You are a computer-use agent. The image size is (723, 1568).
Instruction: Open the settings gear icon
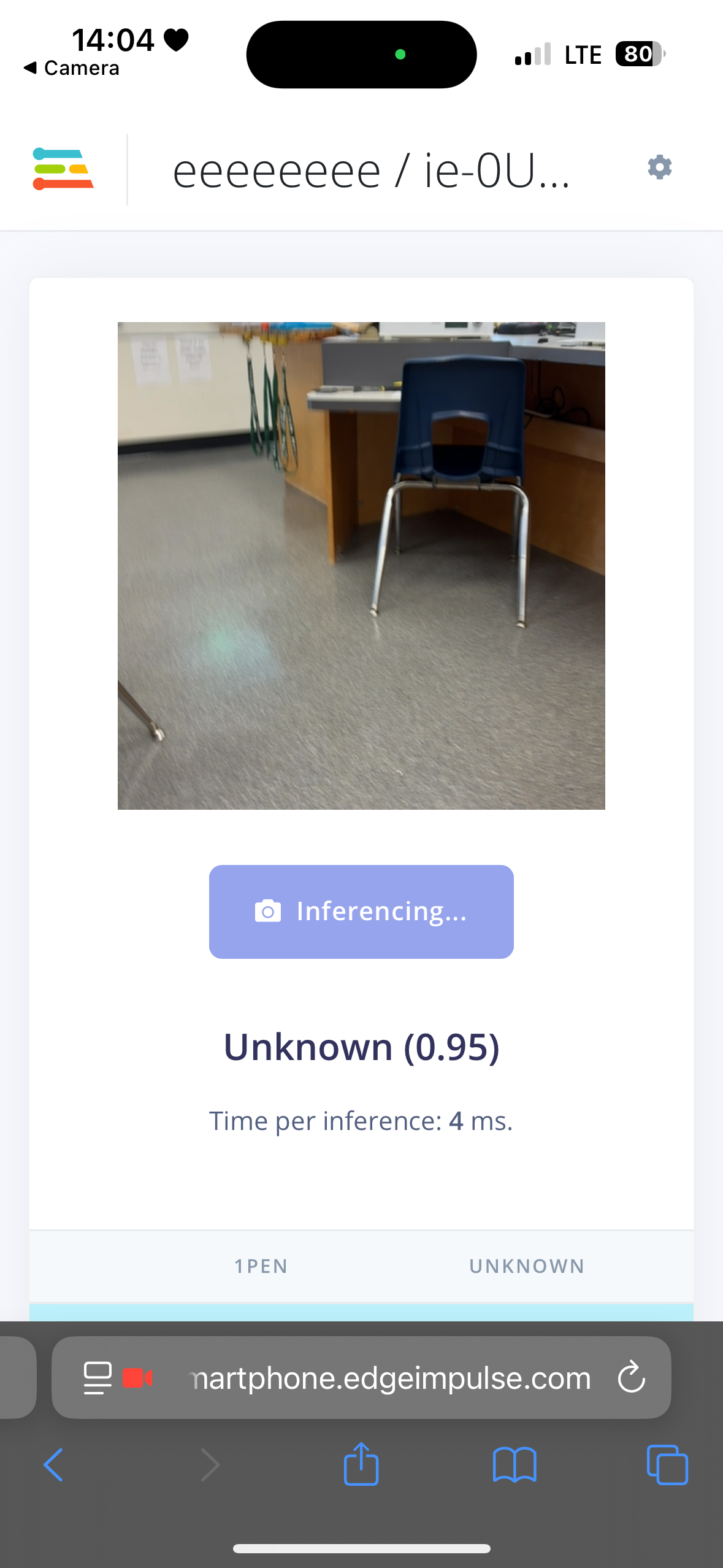click(x=659, y=167)
